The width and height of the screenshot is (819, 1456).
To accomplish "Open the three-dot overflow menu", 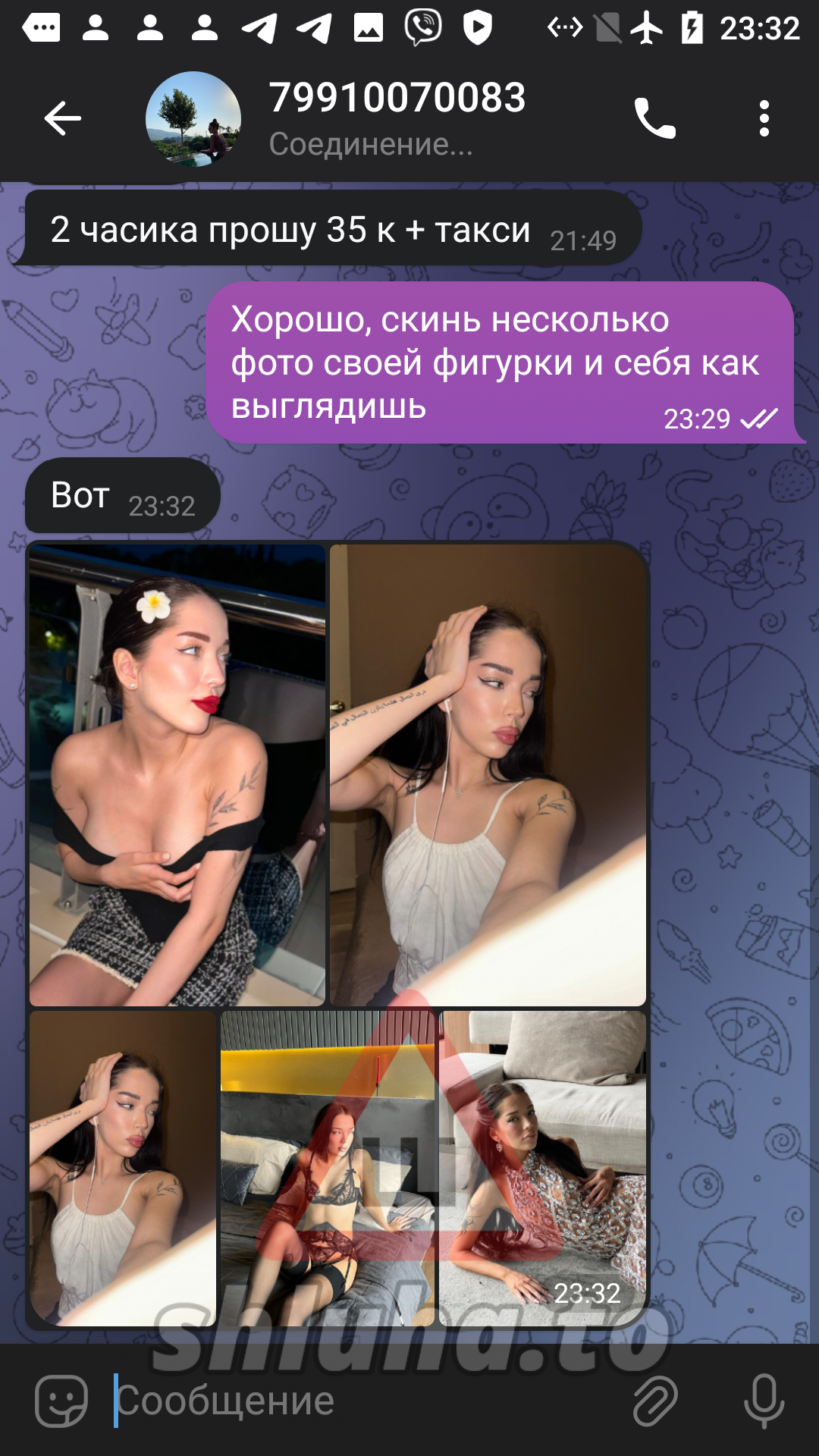I will pyautogui.click(x=764, y=118).
